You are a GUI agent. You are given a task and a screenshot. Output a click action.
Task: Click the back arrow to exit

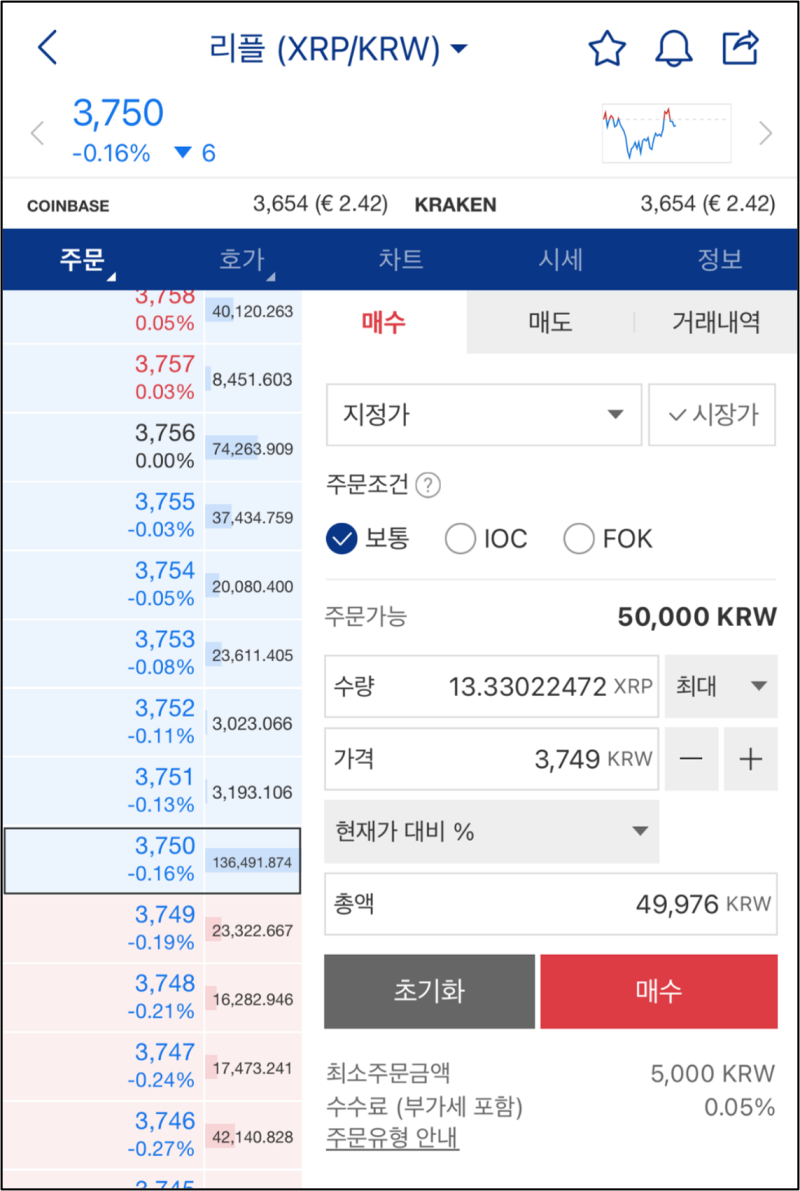(x=46, y=46)
